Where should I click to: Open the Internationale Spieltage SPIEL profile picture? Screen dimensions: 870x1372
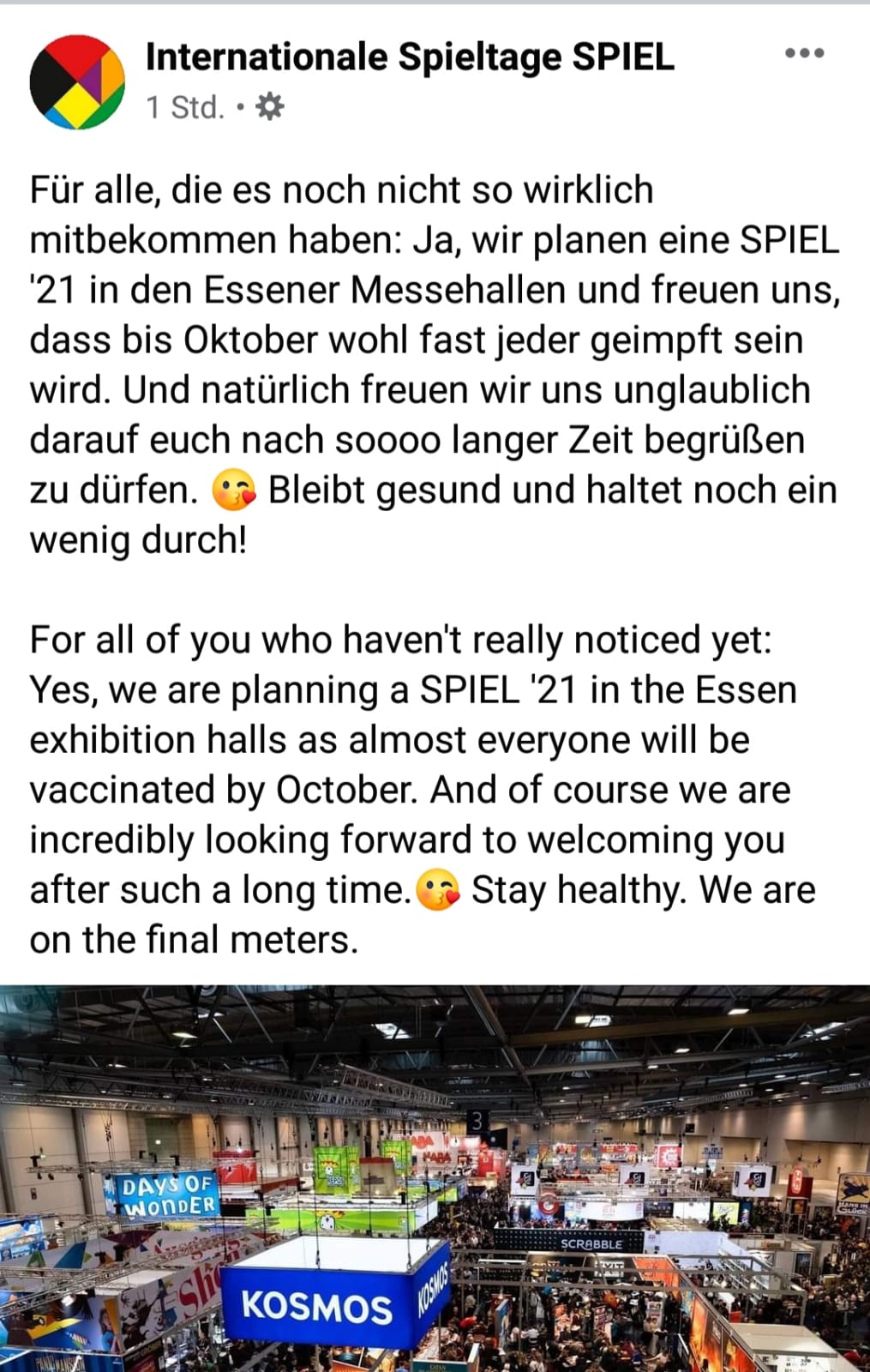[77, 82]
